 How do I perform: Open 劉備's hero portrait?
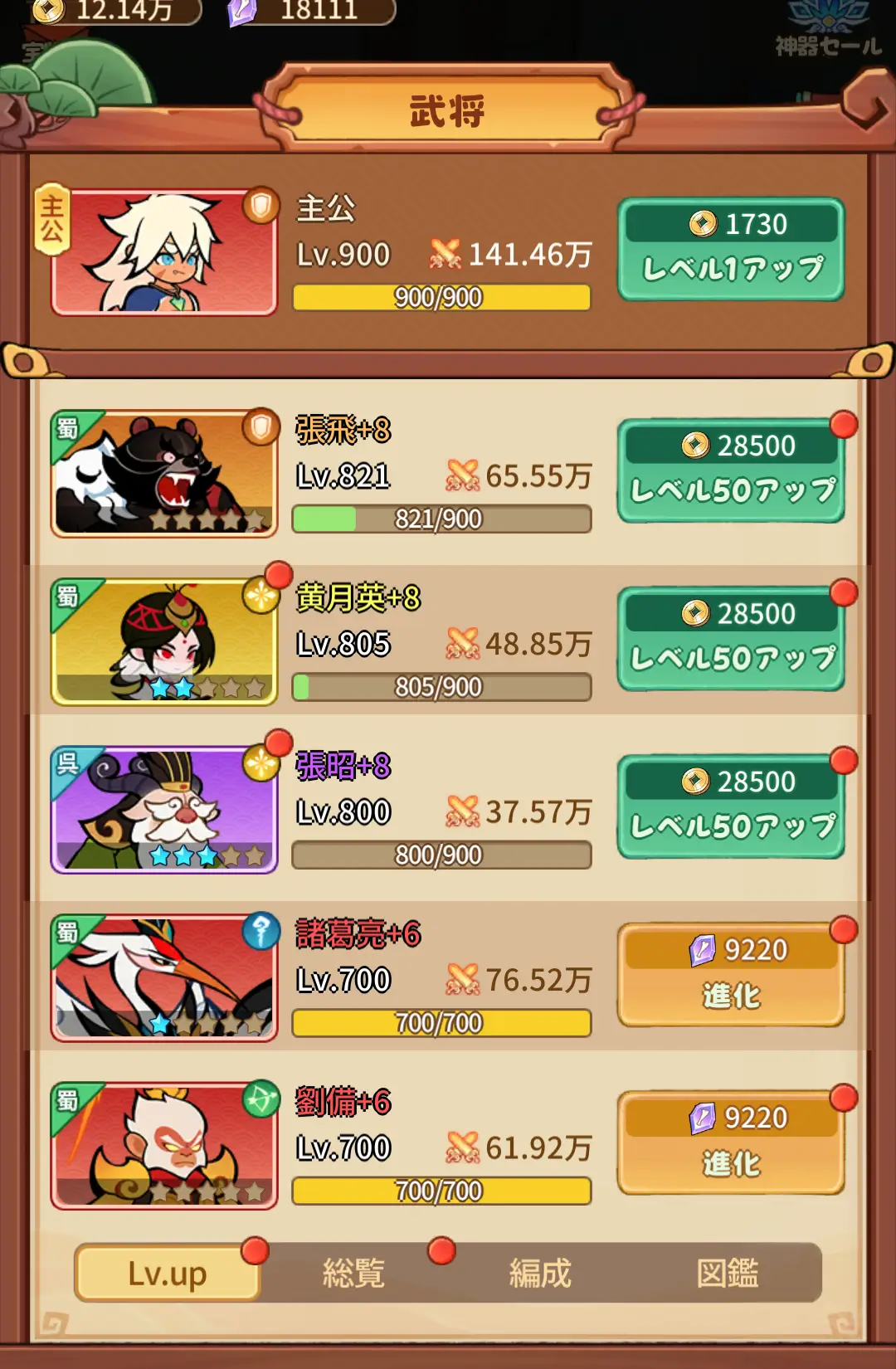[x=164, y=1146]
